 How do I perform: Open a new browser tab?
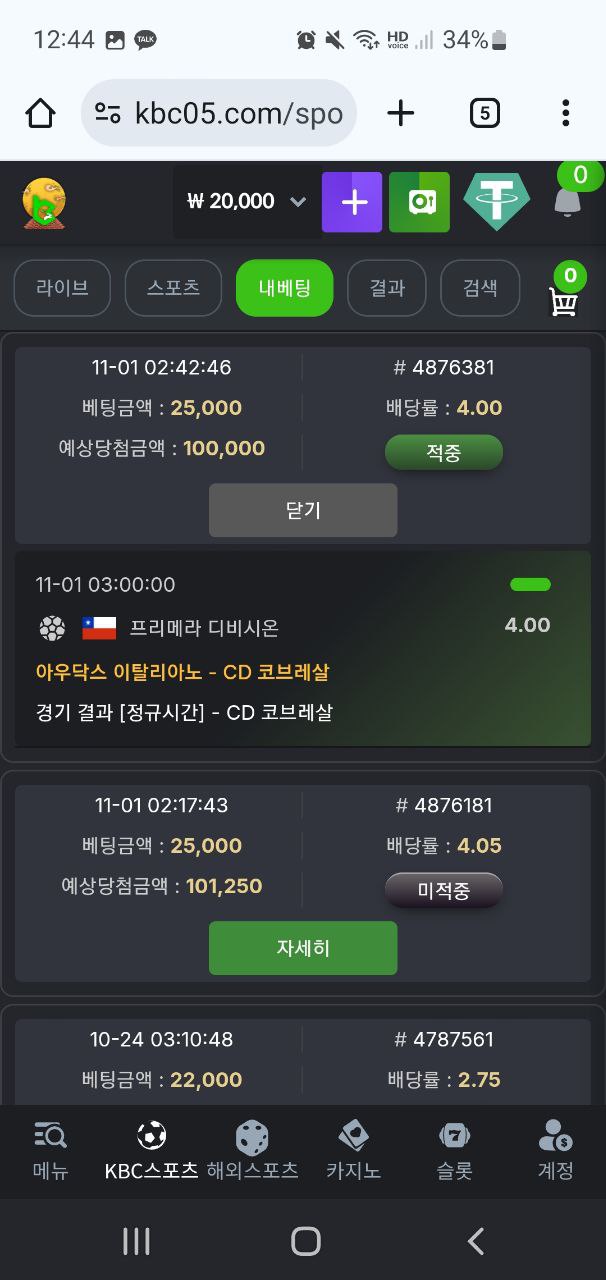pyautogui.click(x=400, y=113)
